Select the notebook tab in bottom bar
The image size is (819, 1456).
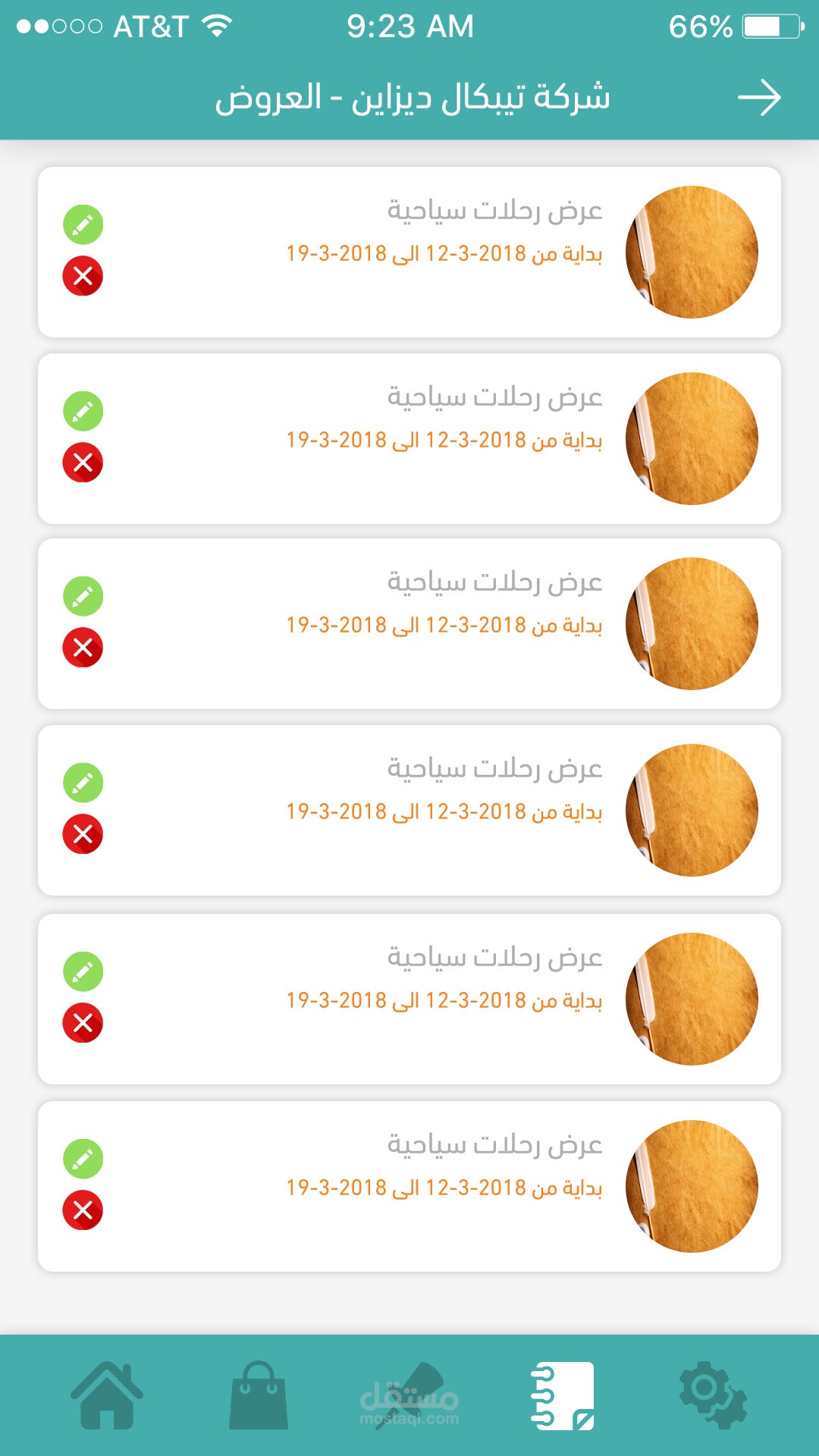point(562,1395)
